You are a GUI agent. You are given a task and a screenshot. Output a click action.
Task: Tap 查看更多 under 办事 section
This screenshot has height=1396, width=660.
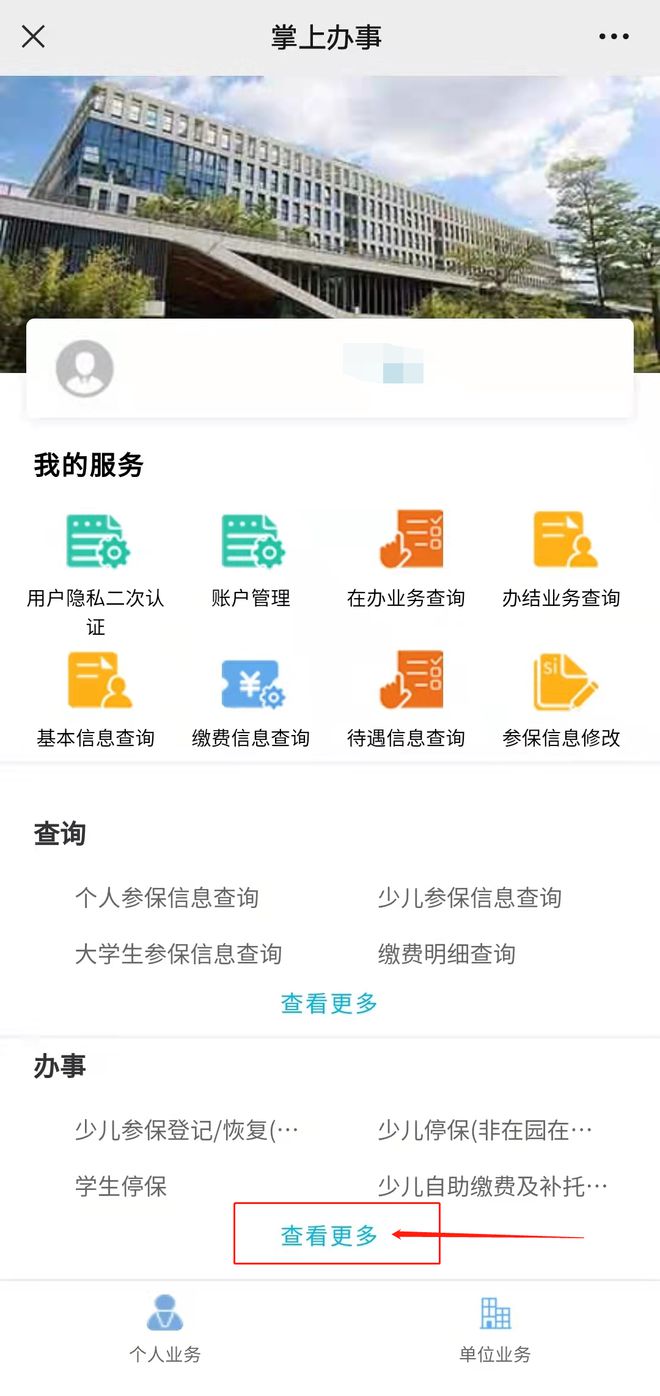(x=329, y=1235)
